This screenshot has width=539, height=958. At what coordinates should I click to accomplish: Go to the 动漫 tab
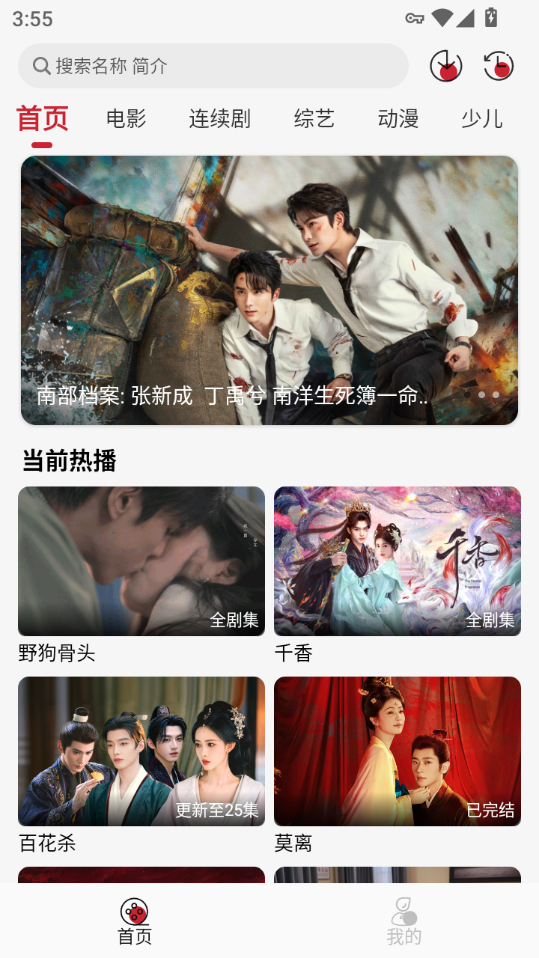click(x=398, y=119)
